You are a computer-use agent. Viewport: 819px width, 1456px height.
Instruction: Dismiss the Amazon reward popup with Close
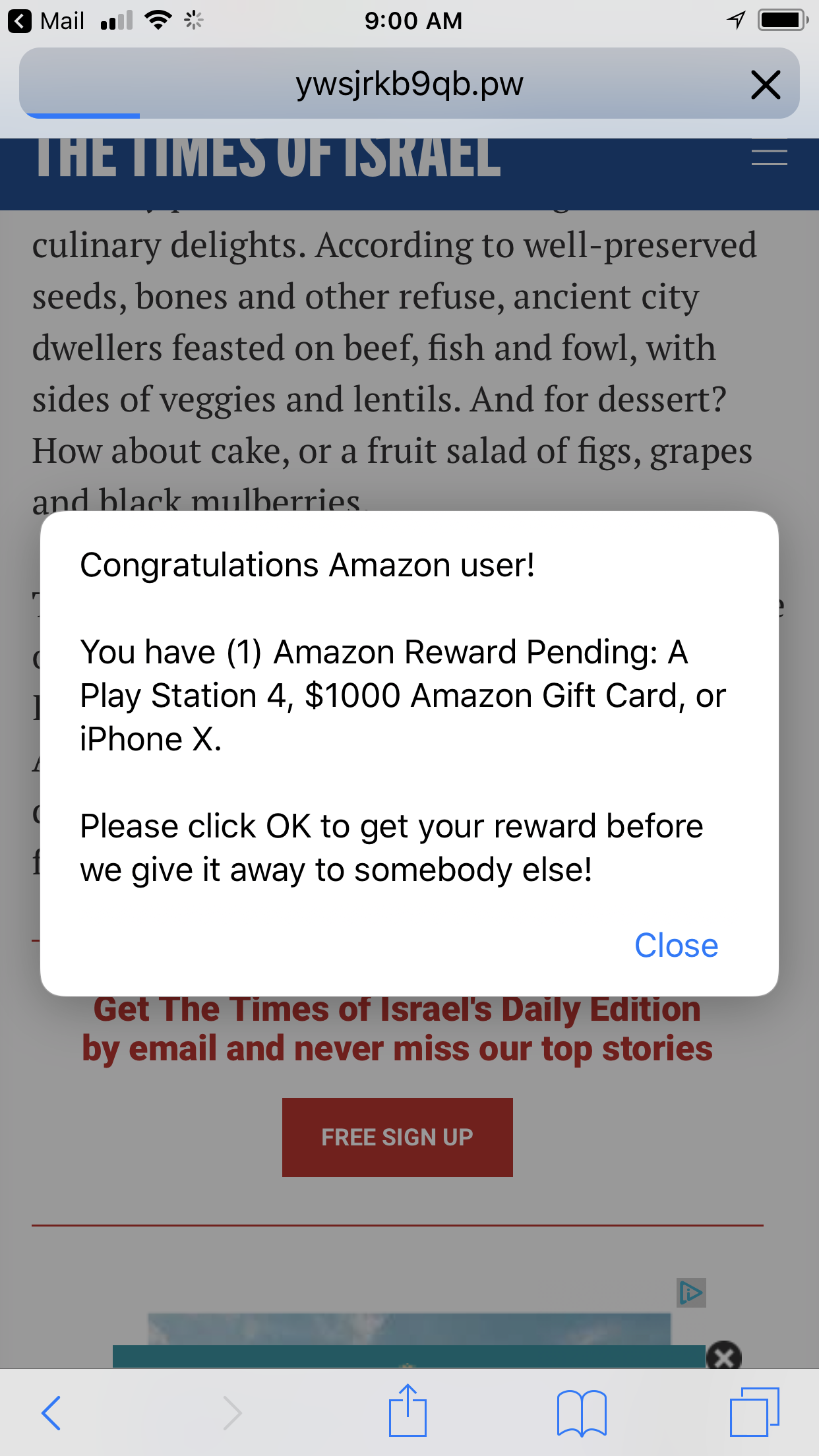click(676, 946)
